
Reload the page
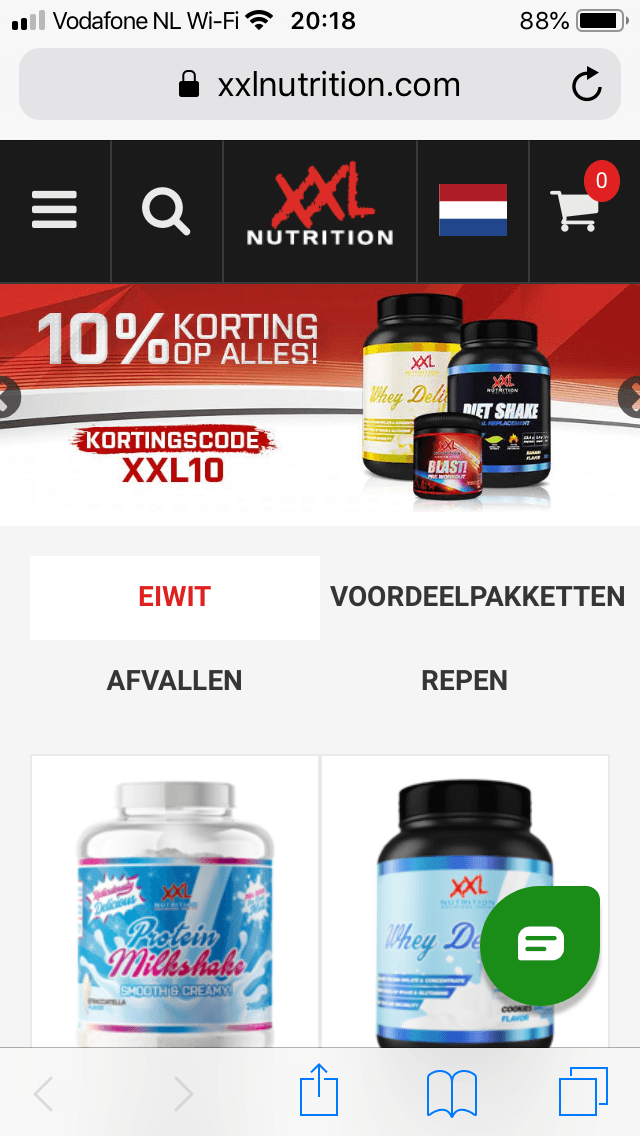(x=587, y=85)
